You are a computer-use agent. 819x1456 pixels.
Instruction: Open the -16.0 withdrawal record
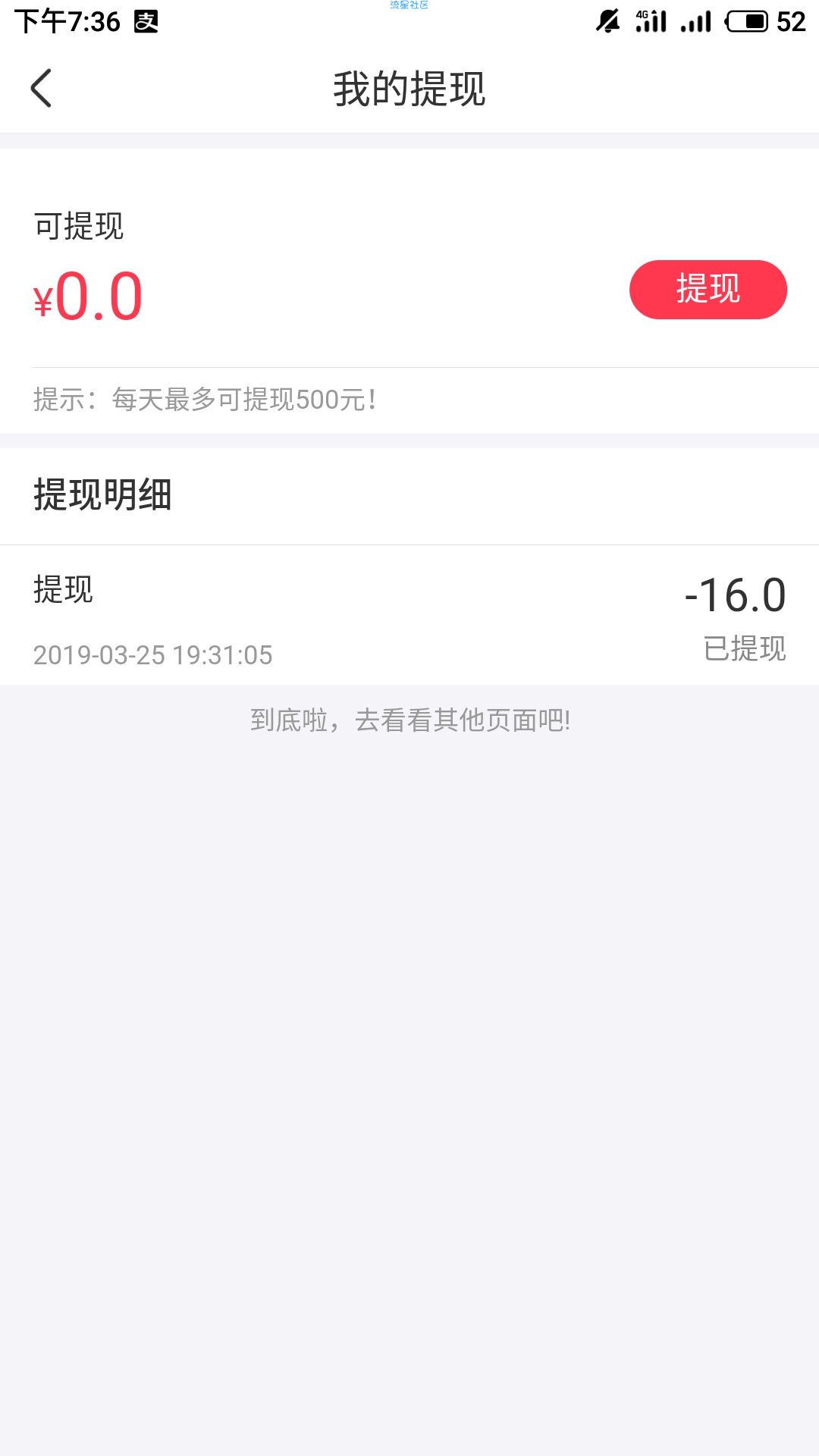coord(409,616)
